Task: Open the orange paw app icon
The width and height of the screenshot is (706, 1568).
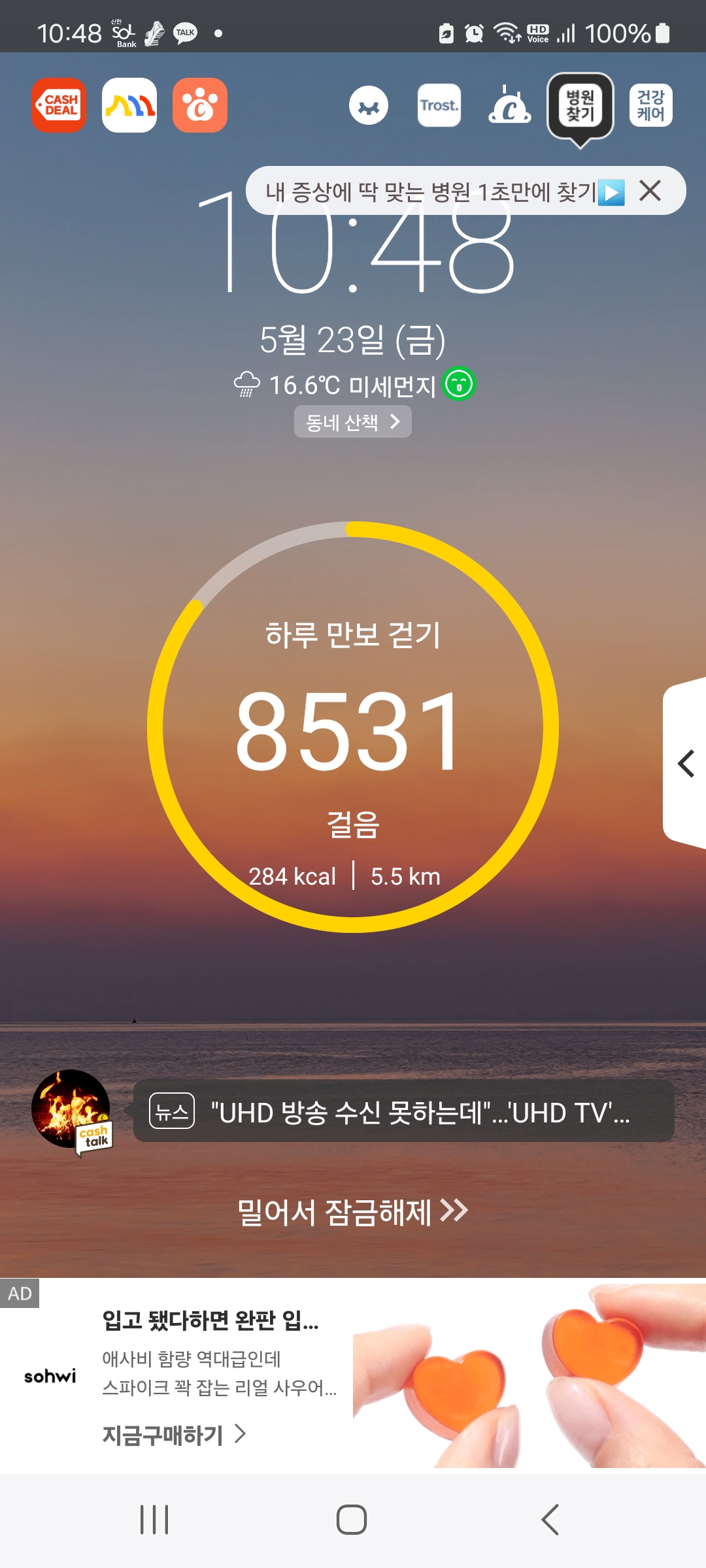Action: [200, 105]
